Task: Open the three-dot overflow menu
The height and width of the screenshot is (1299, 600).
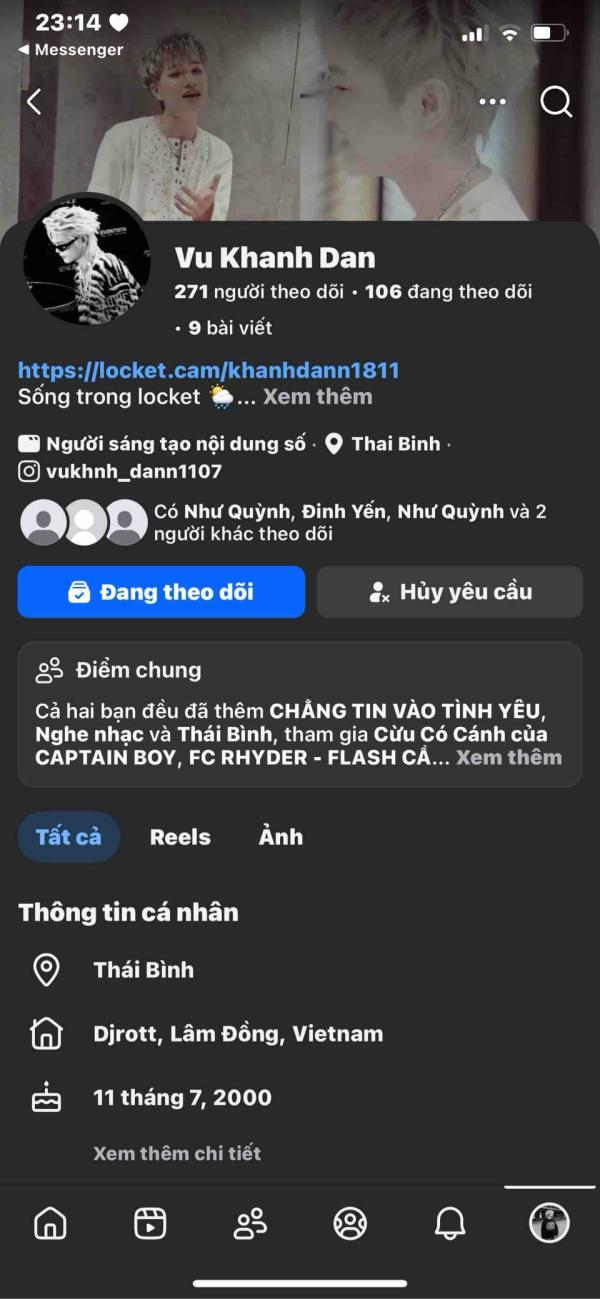Action: pos(492,101)
